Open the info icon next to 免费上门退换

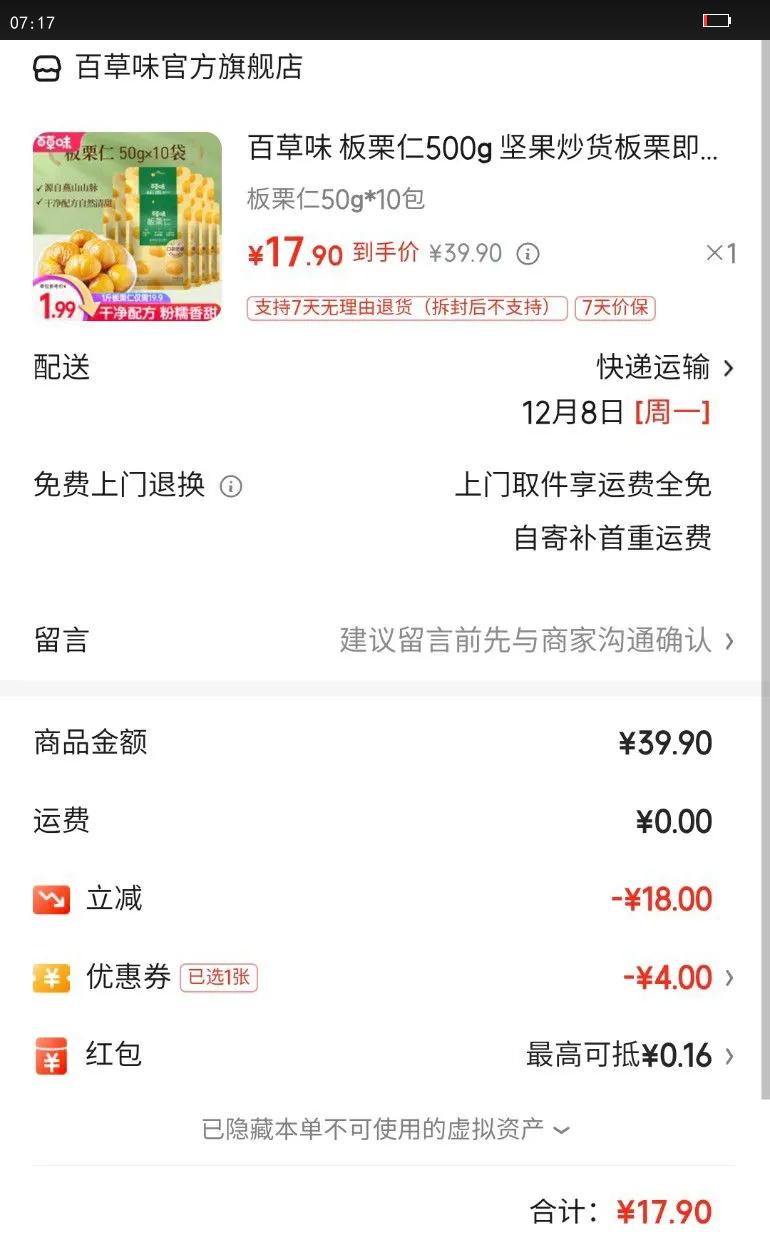pos(231,487)
